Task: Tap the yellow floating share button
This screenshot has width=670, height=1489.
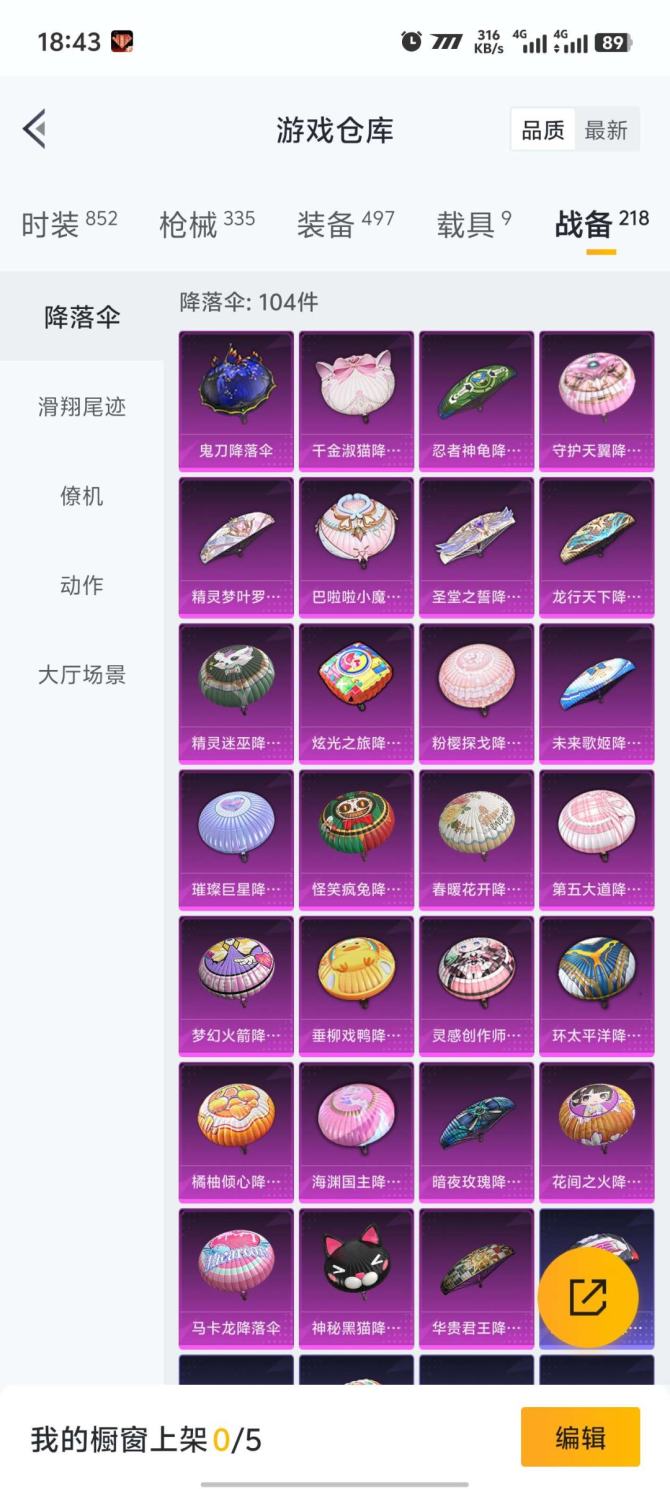Action: 588,1297
